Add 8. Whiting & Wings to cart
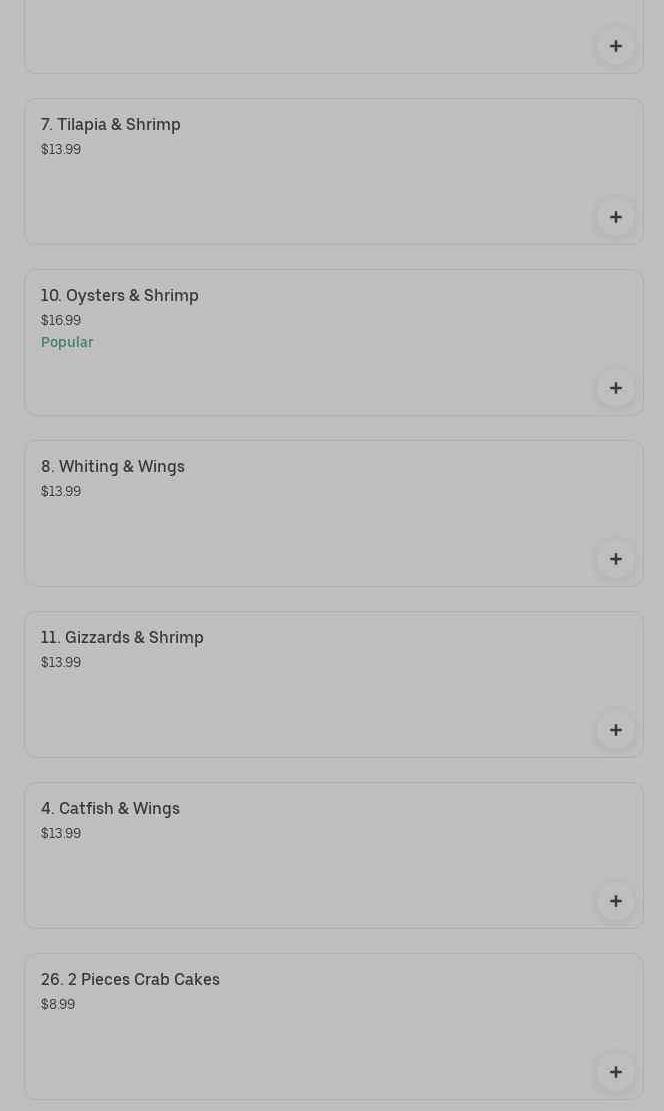 615,559
